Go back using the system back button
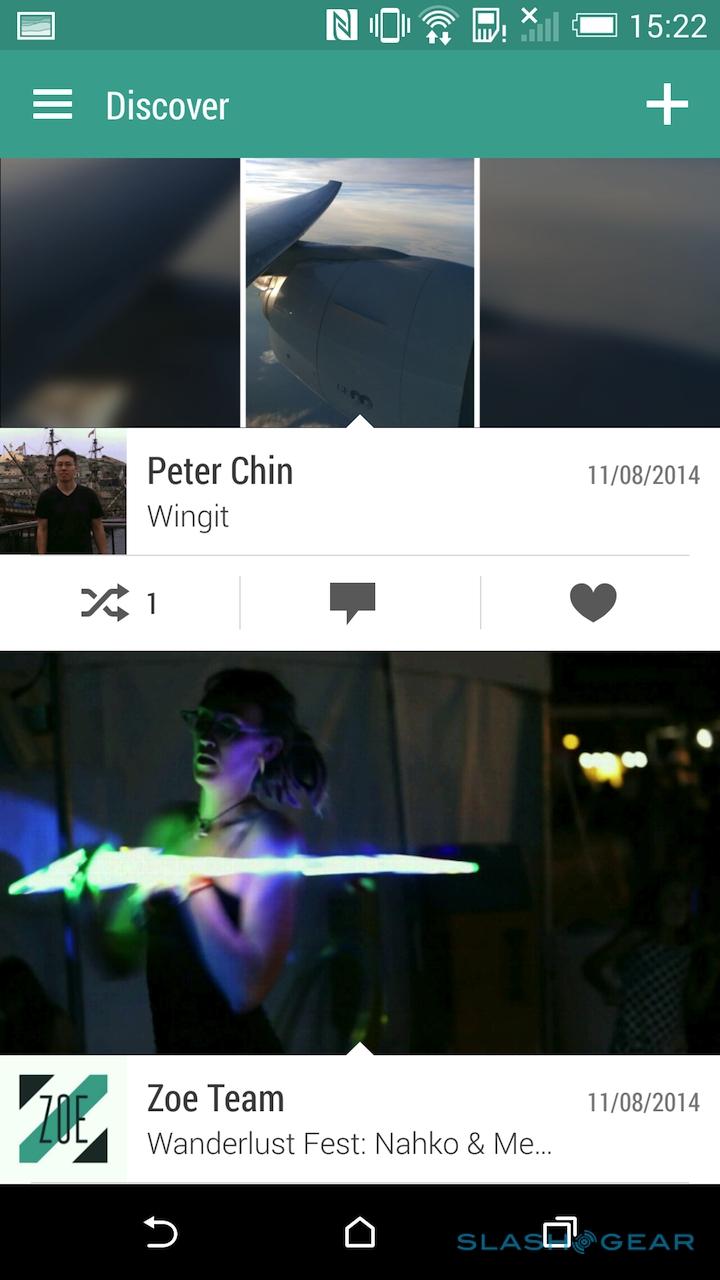 point(160,1233)
